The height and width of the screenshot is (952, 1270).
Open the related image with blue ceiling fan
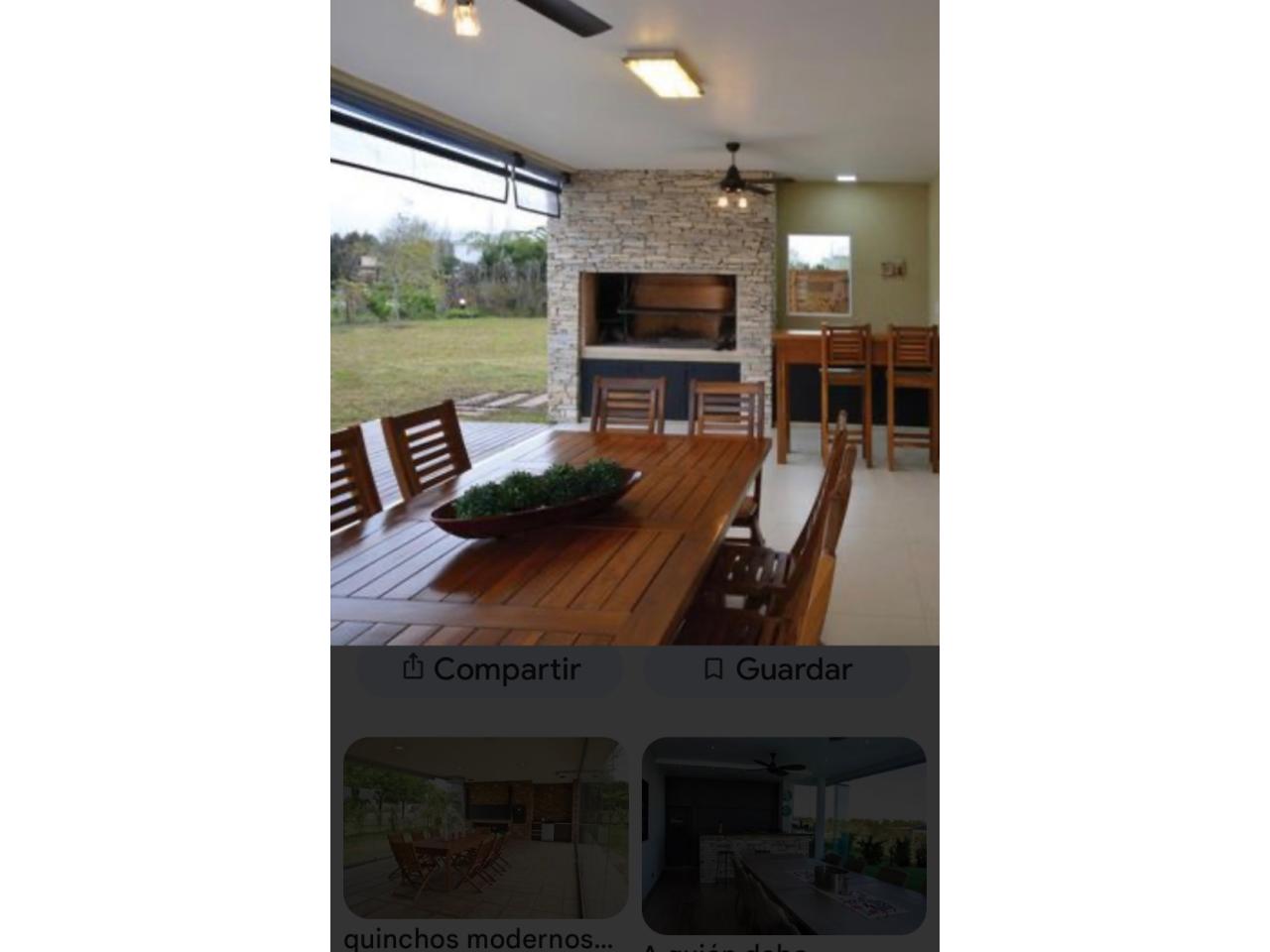click(x=784, y=835)
